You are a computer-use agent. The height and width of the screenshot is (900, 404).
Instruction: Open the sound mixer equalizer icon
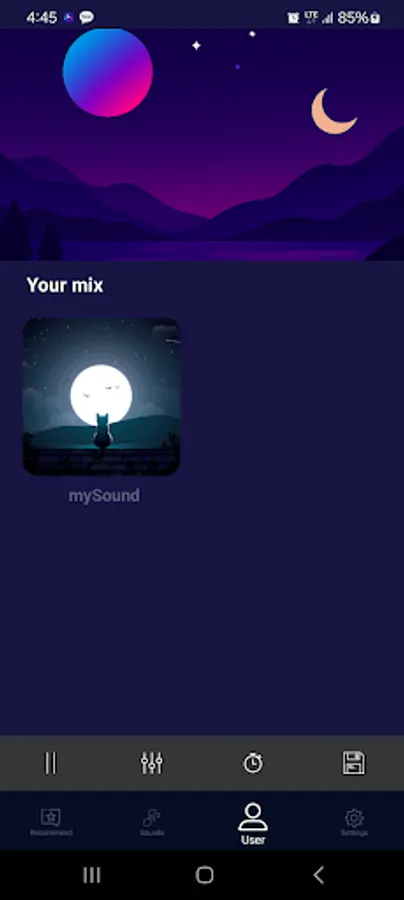[152, 763]
